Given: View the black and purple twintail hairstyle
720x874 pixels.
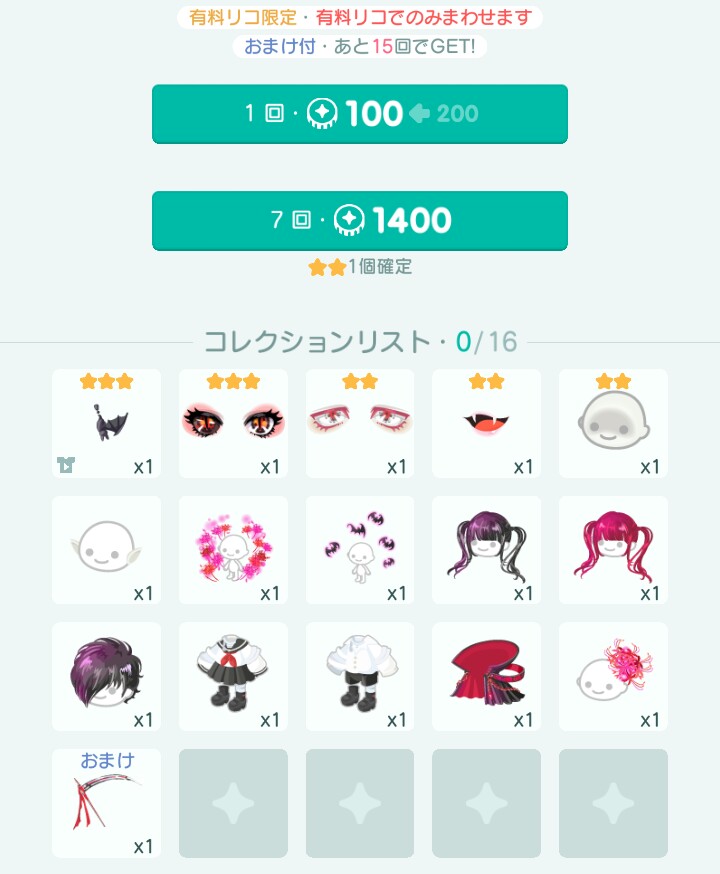Looking at the screenshot, I should [487, 550].
